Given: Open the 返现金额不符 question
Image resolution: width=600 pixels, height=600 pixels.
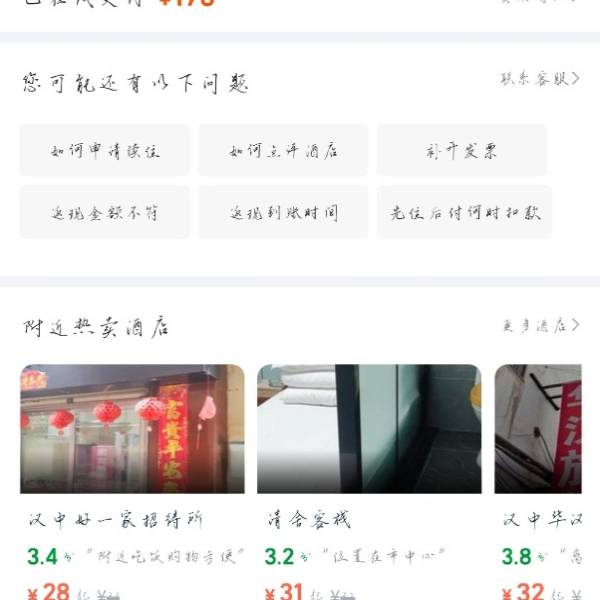Looking at the screenshot, I should (x=105, y=213).
